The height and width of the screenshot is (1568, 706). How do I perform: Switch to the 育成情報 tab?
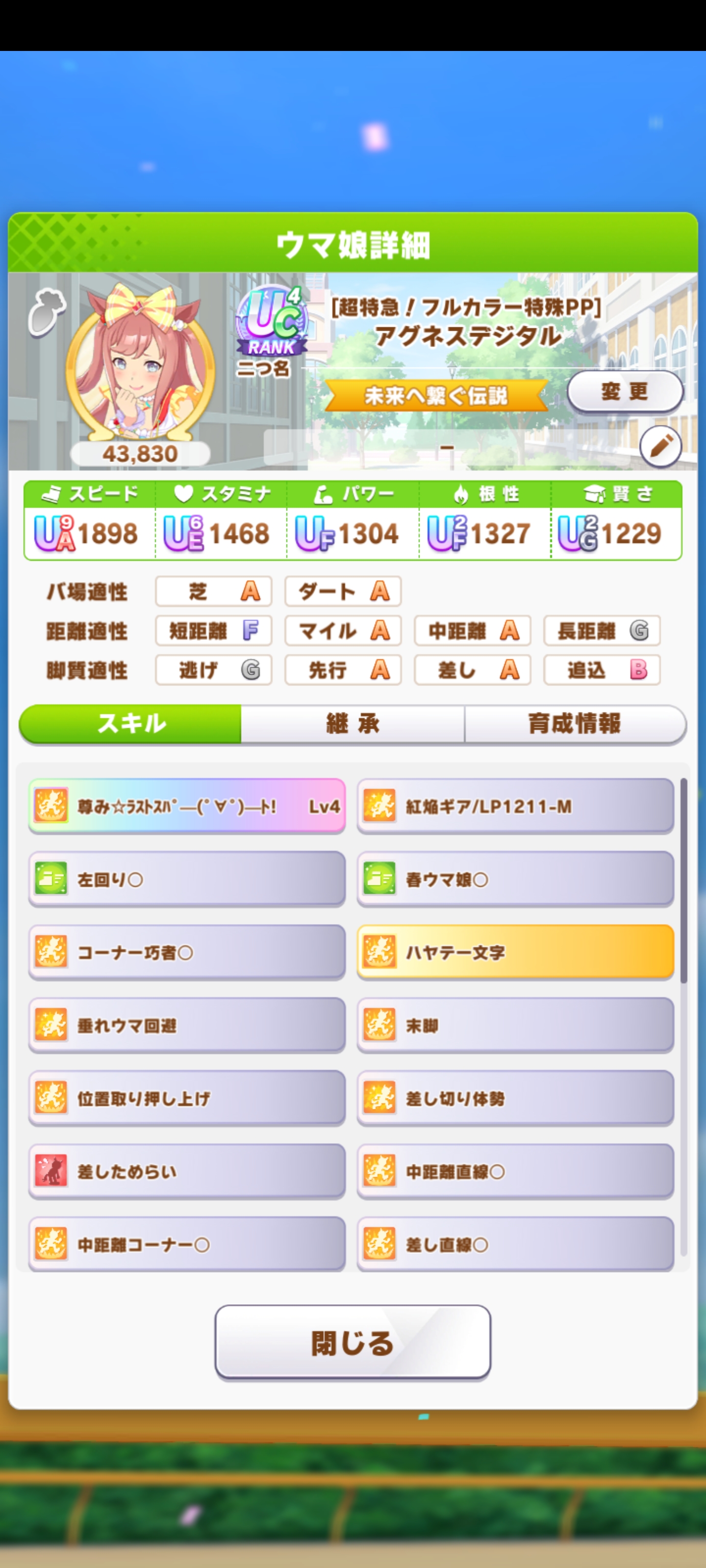(x=575, y=724)
